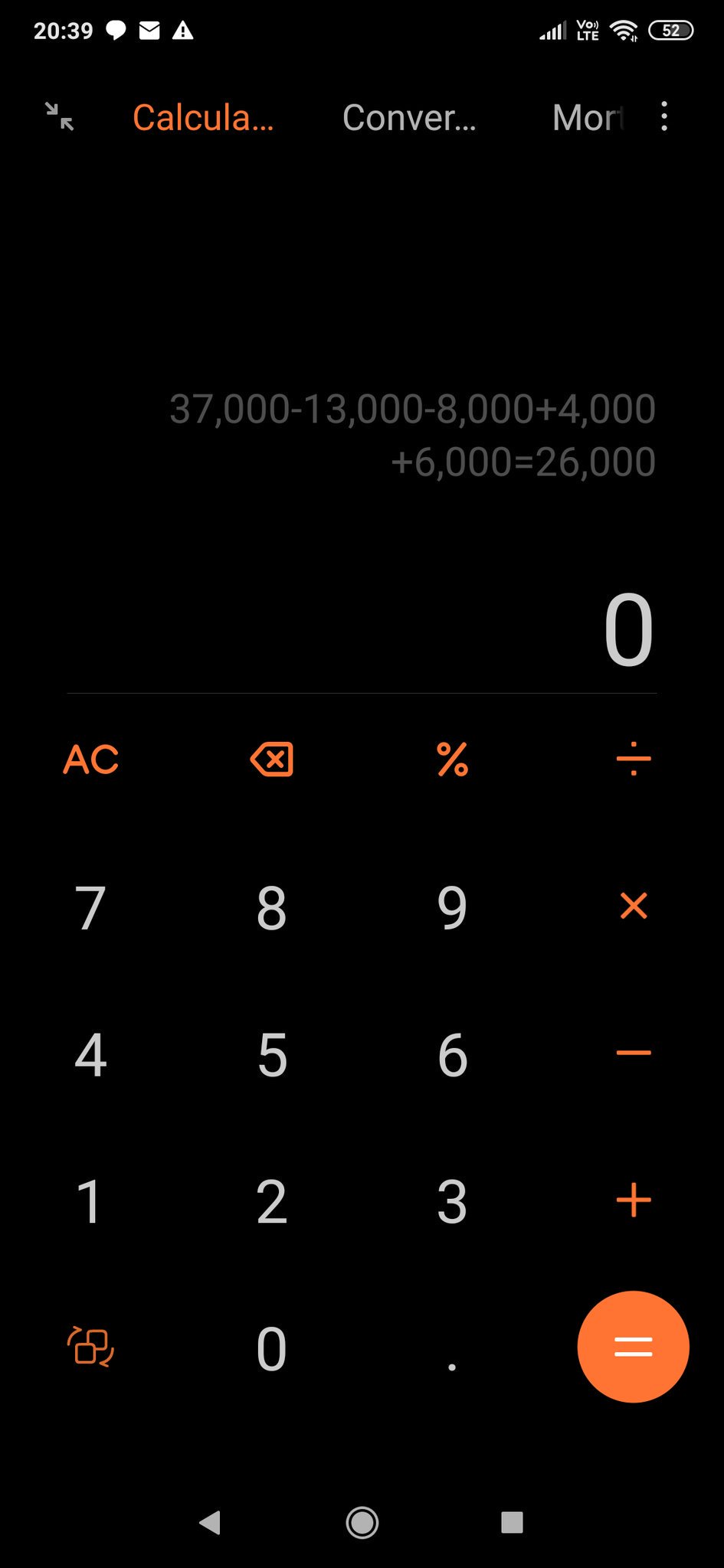Tap the minus operator
Image resolution: width=724 pixels, height=1568 pixels.
[634, 1053]
